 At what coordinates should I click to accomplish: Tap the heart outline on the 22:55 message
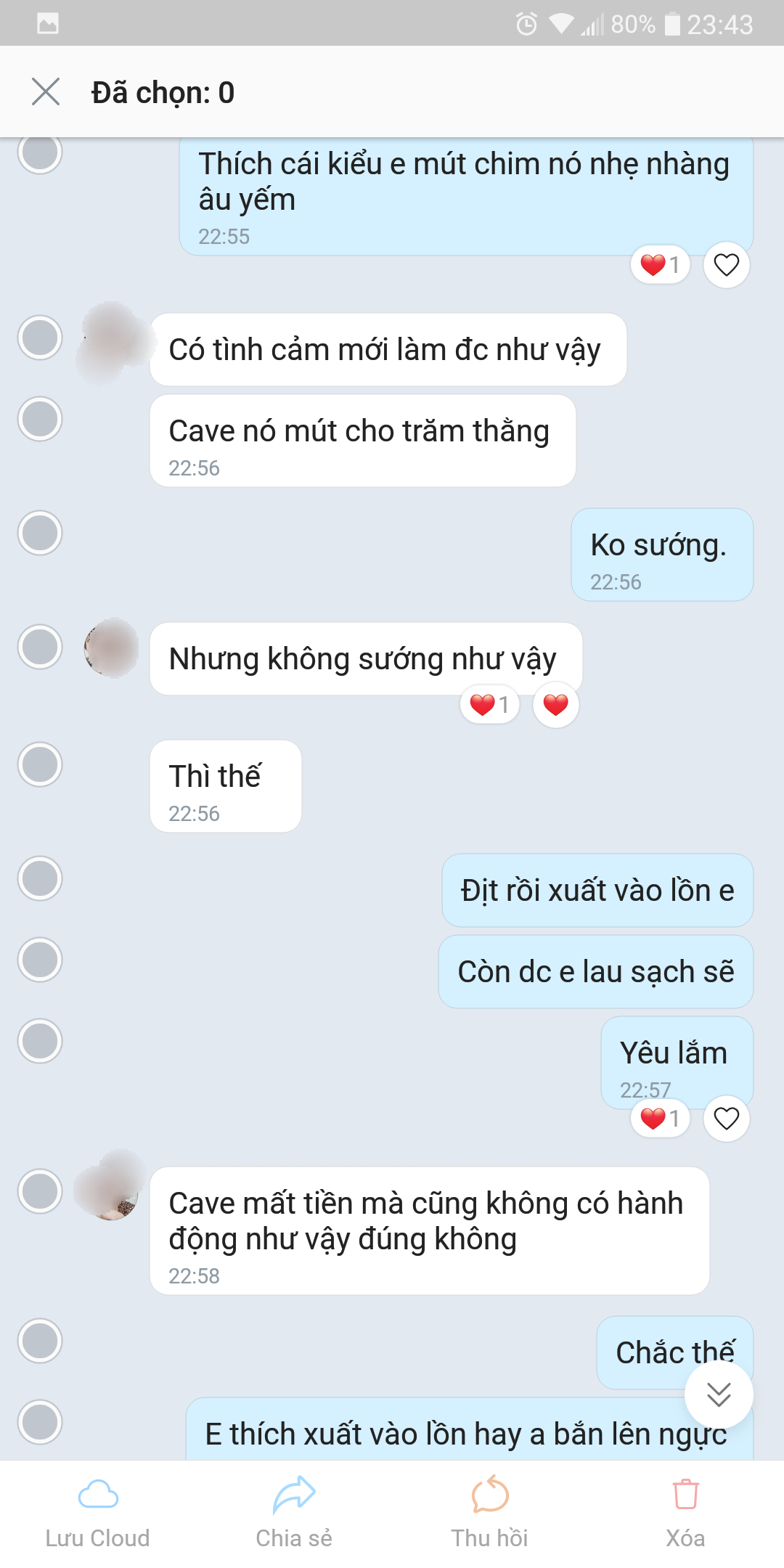[726, 265]
